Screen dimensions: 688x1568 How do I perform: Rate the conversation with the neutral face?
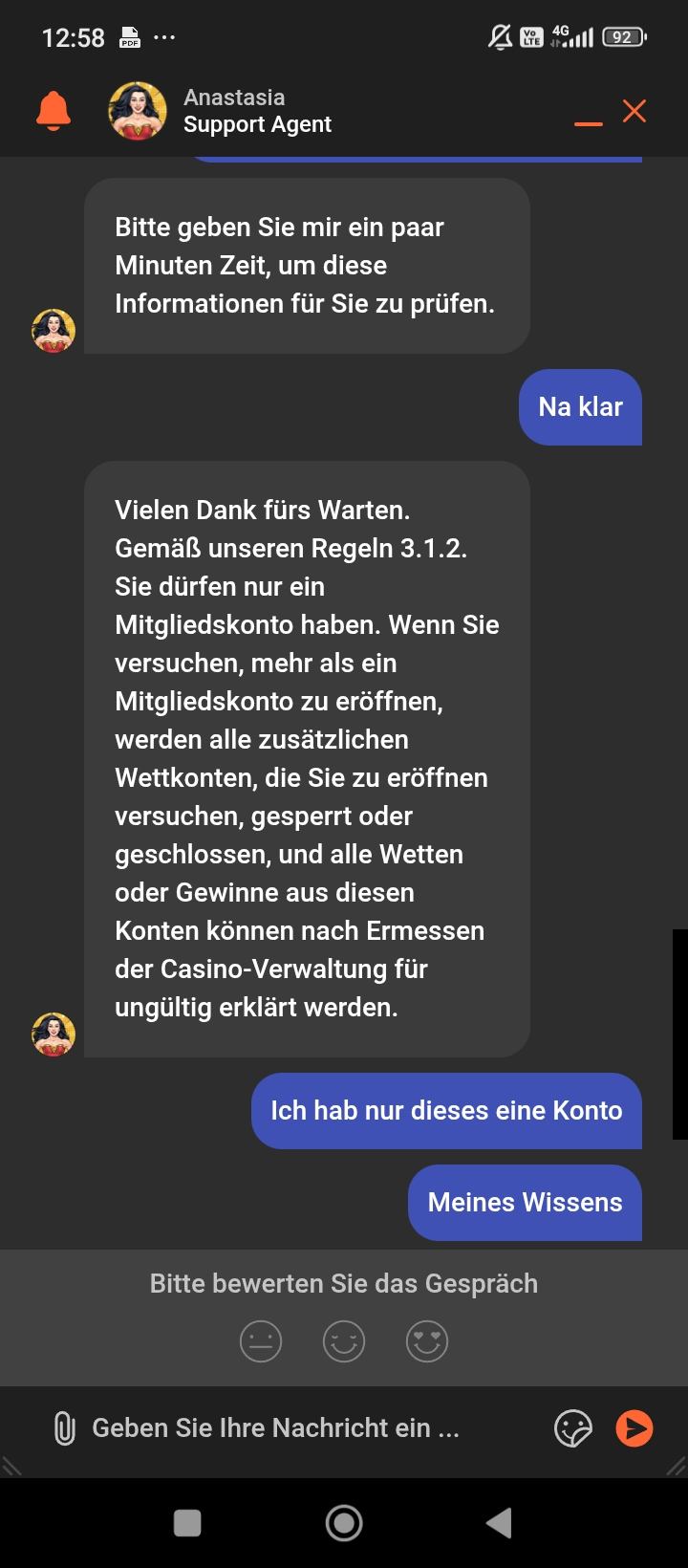click(261, 1340)
